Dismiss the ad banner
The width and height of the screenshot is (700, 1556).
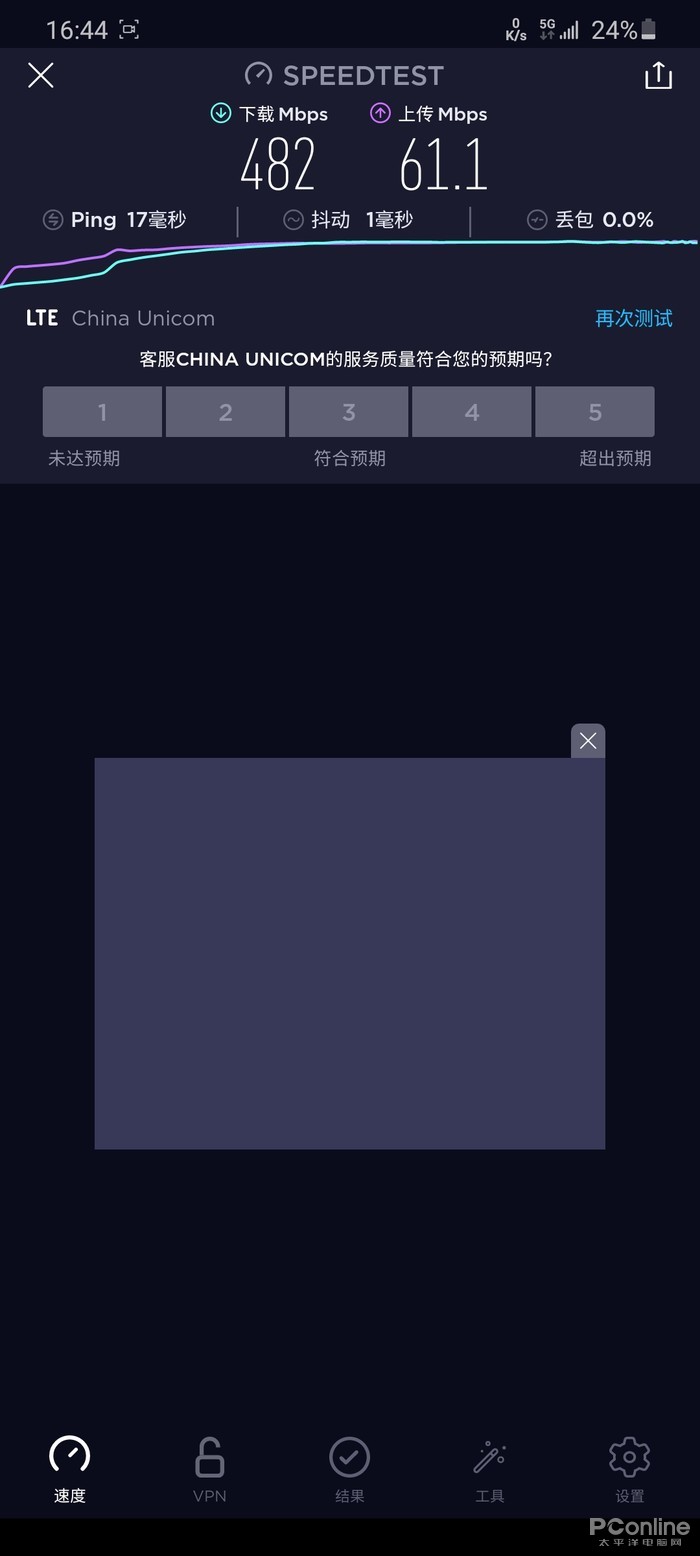coord(588,741)
